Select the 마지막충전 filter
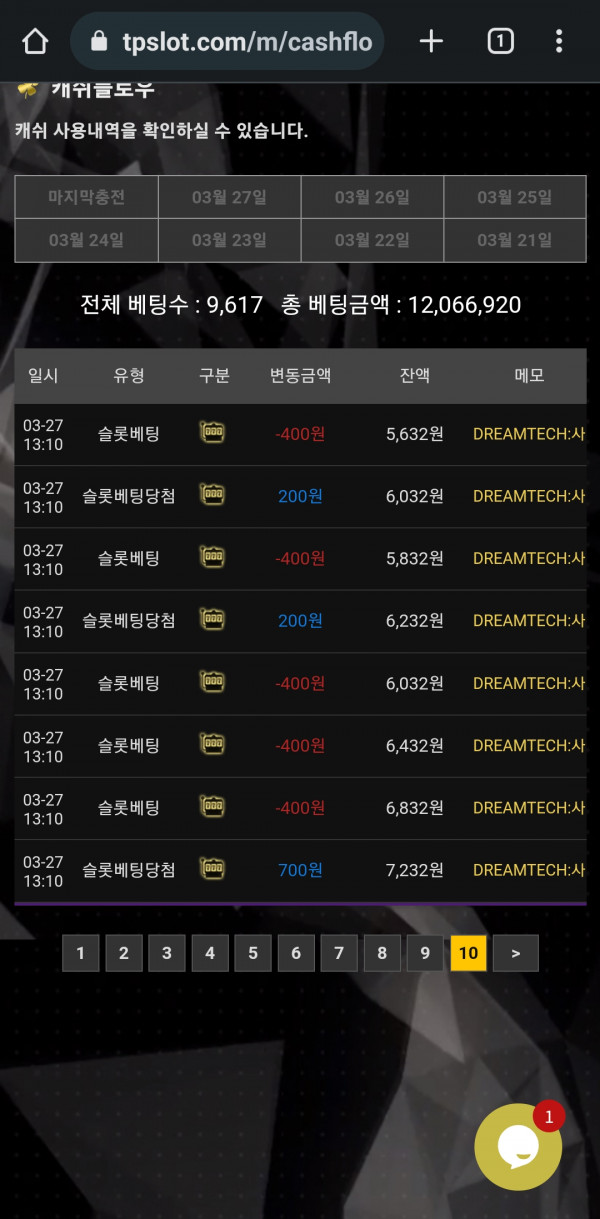The height and width of the screenshot is (1219, 600). [x=87, y=197]
